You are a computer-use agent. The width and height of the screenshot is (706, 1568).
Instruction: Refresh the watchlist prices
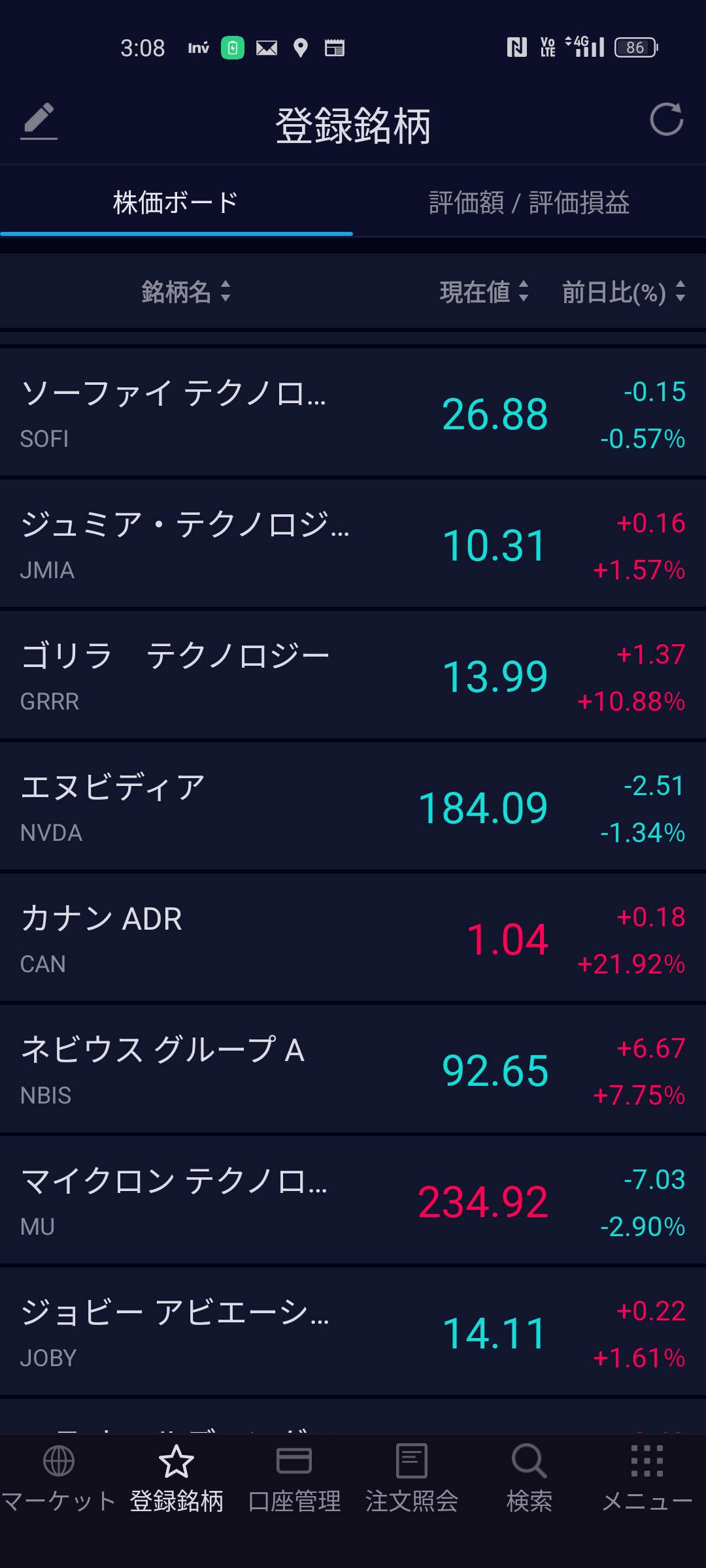point(666,120)
